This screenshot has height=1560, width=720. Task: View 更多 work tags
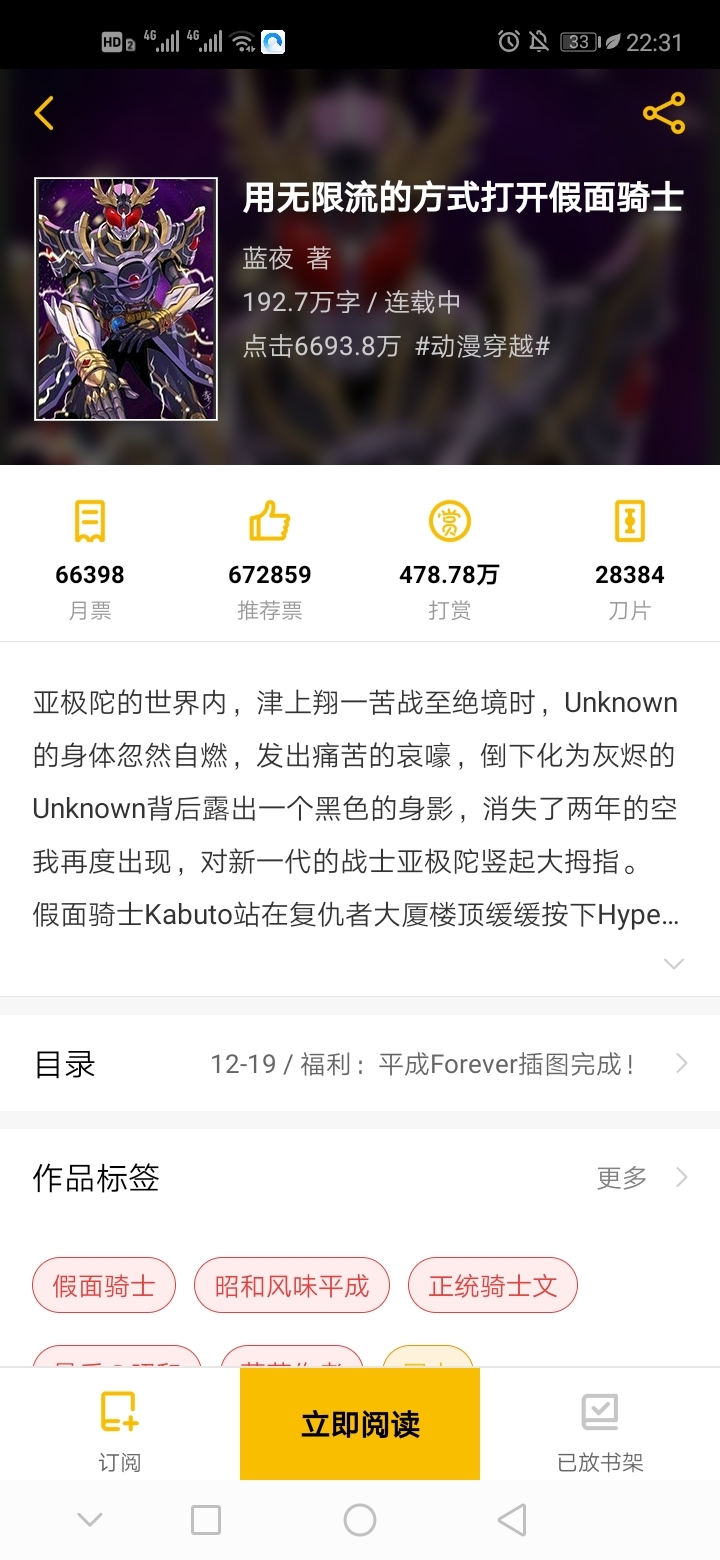pos(641,1177)
